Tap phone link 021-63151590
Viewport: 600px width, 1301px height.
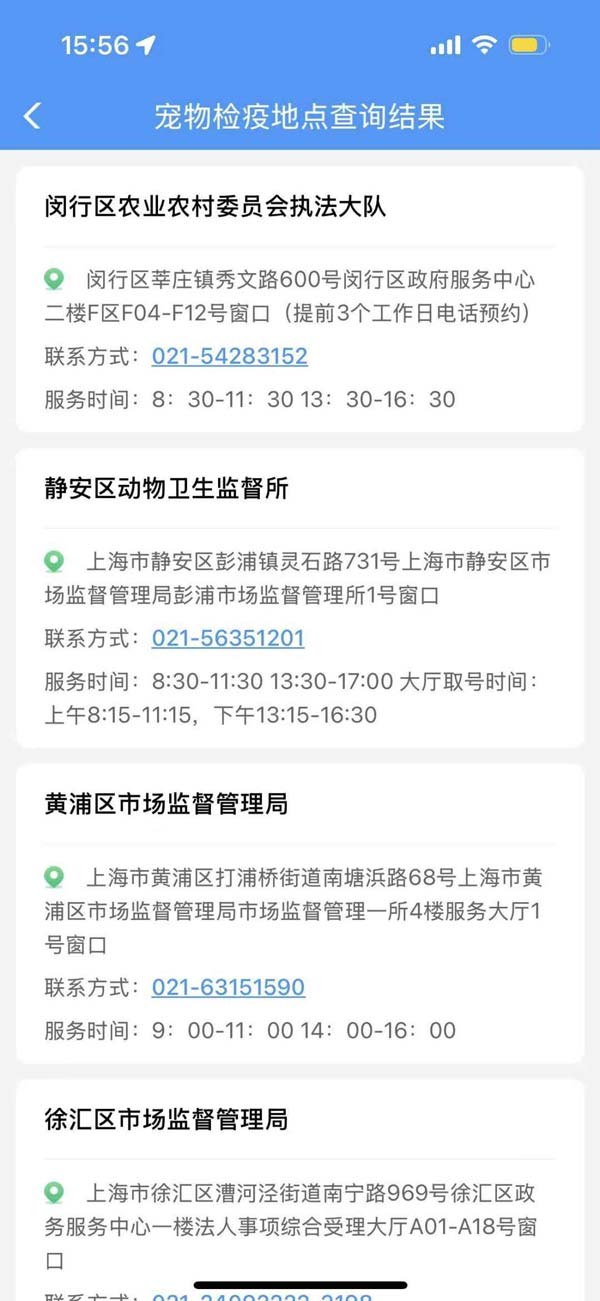coord(228,987)
